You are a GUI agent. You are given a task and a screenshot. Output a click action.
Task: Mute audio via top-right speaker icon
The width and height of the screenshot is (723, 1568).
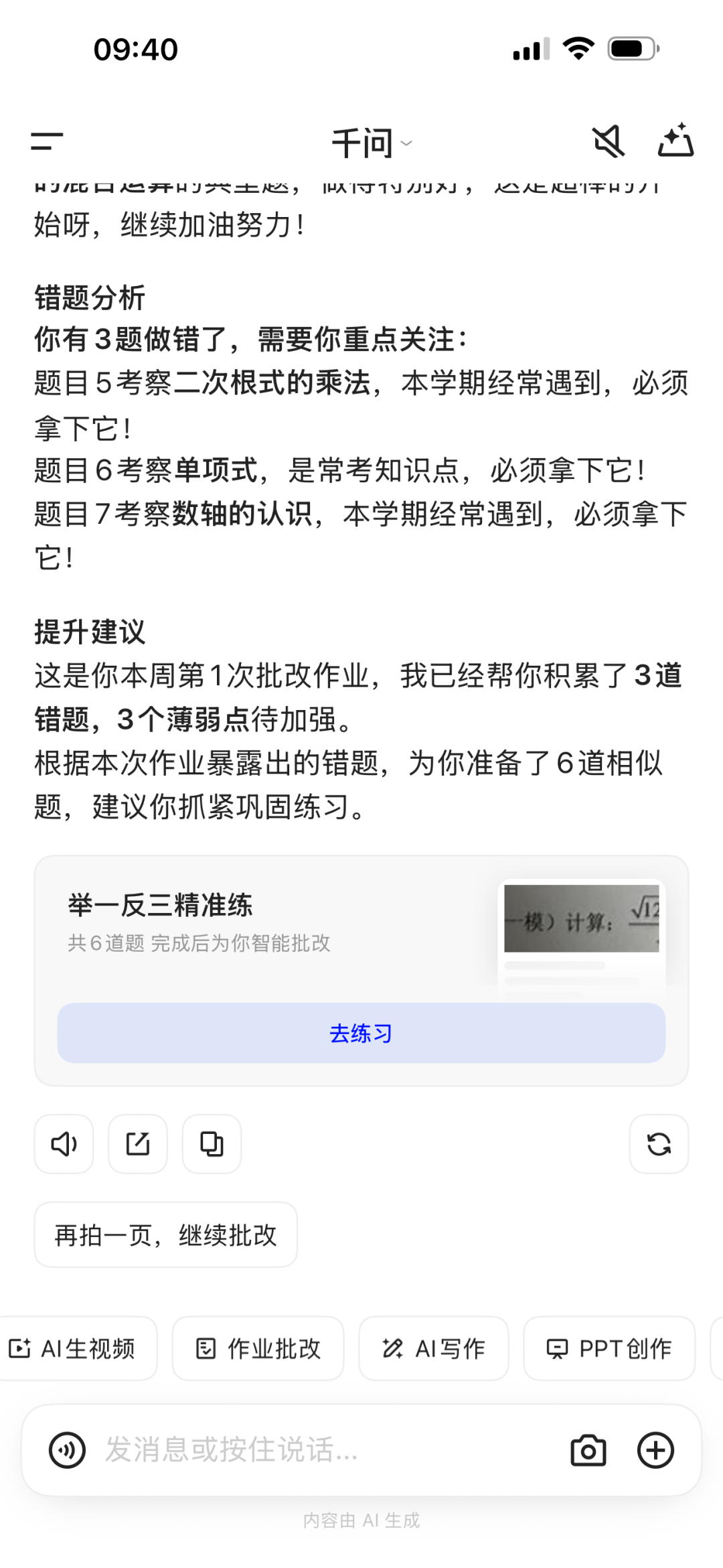[x=608, y=141]
